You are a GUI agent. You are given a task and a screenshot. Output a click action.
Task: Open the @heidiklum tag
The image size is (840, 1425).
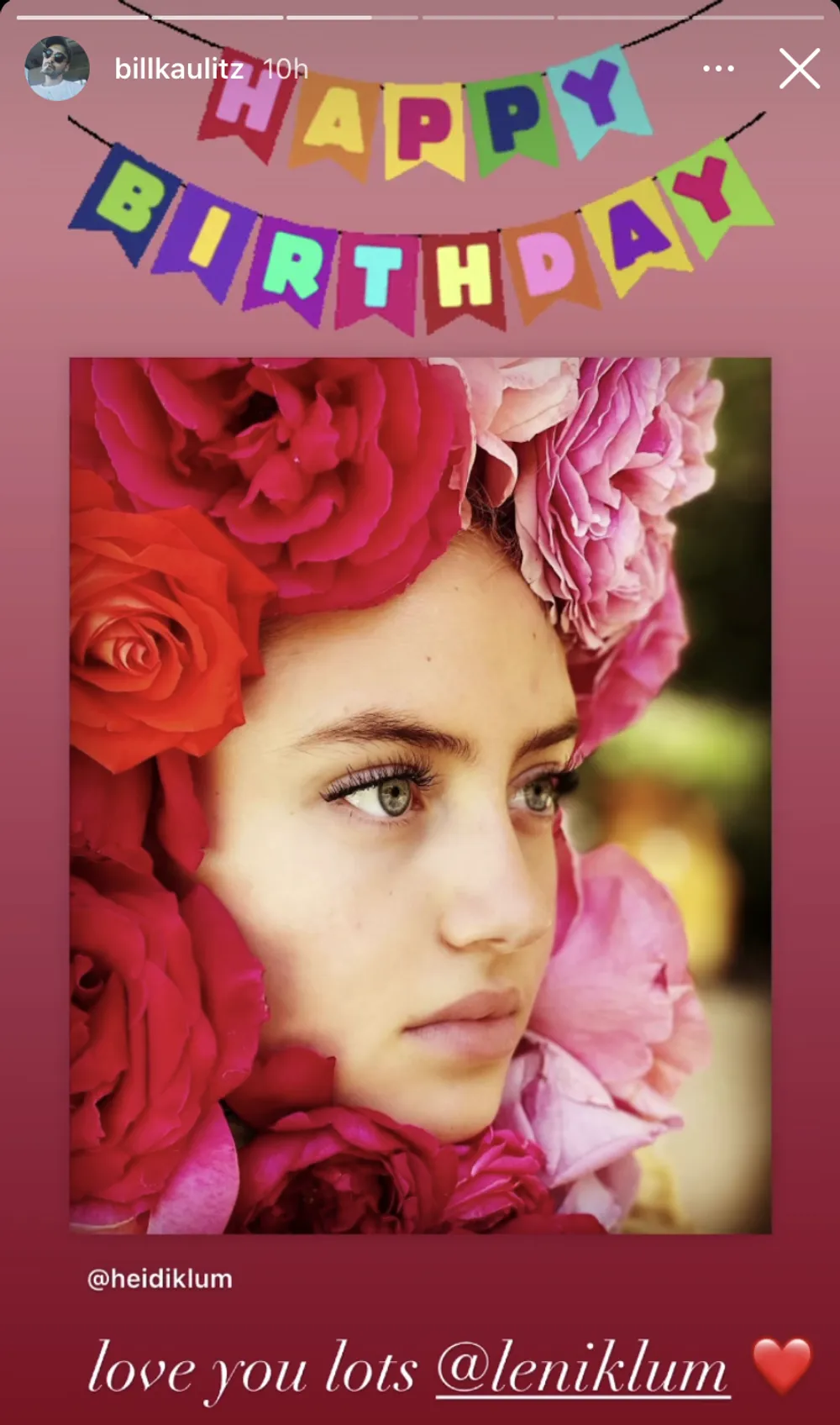[160, 1279]
